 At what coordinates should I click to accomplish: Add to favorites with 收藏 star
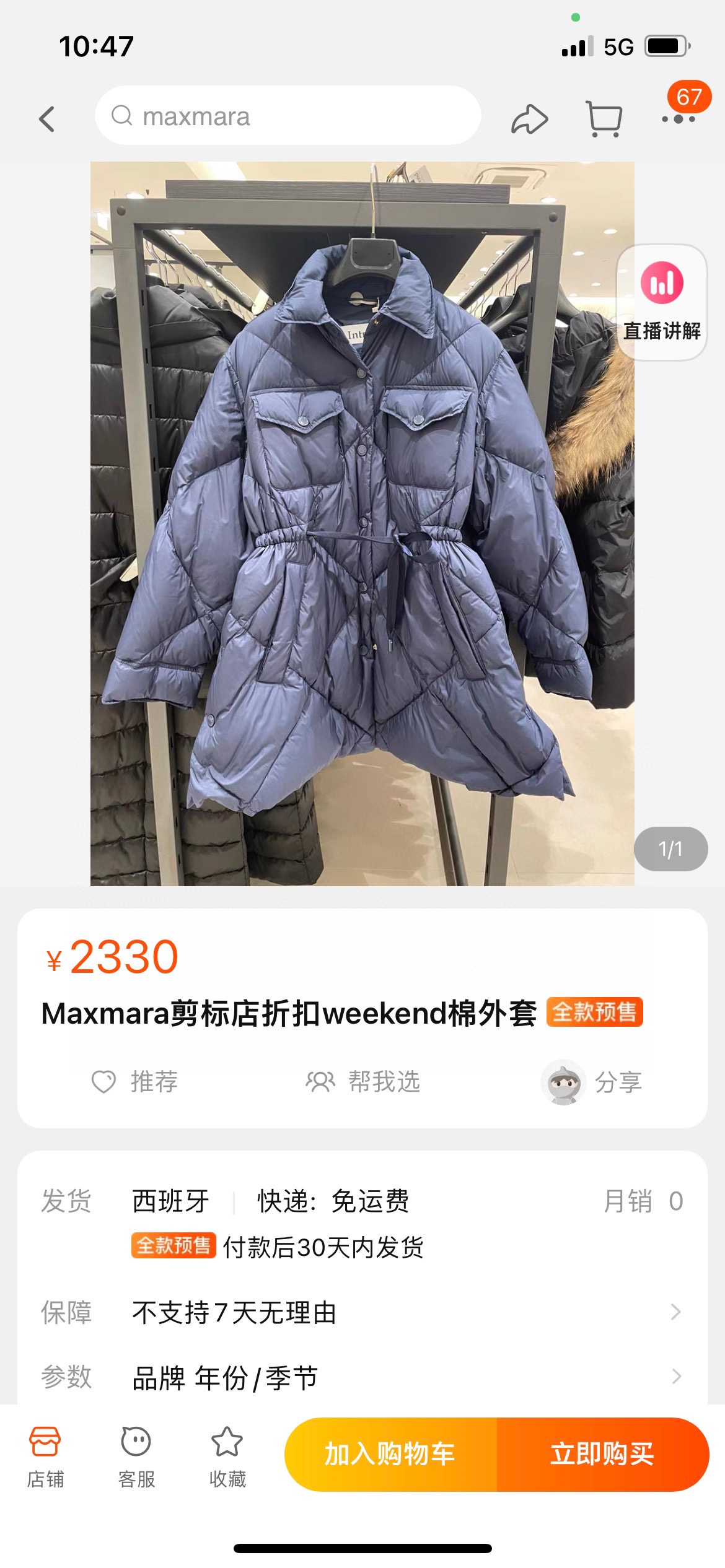pos(227,1457)
